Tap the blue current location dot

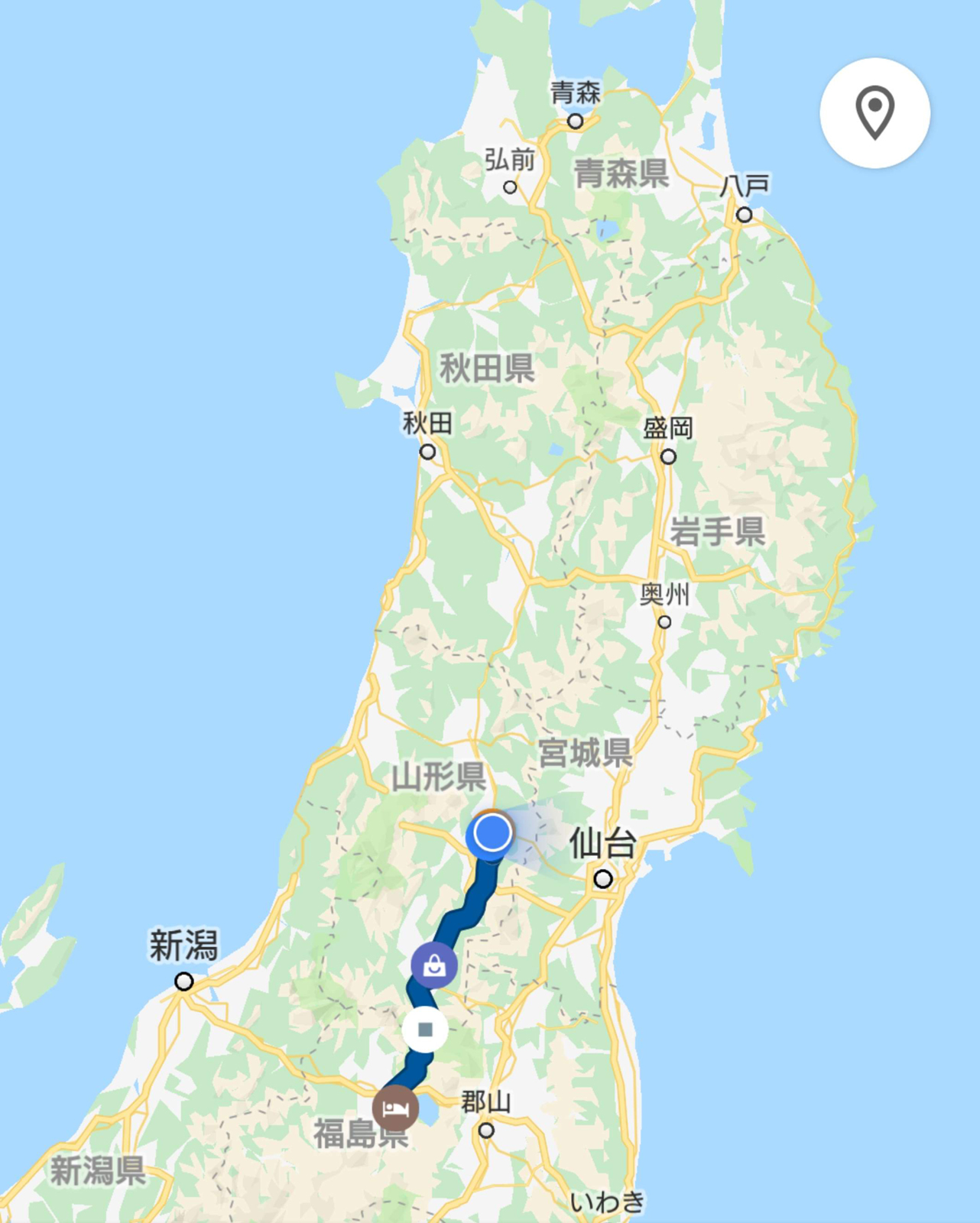pos(492,834)
